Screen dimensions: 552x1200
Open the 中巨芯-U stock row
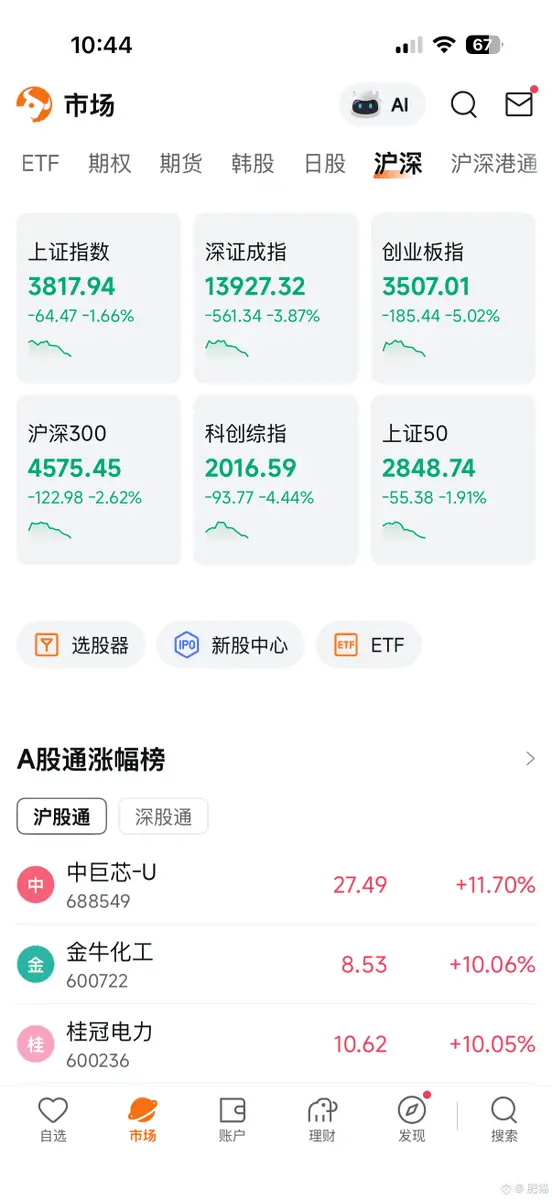pos(276,885)
